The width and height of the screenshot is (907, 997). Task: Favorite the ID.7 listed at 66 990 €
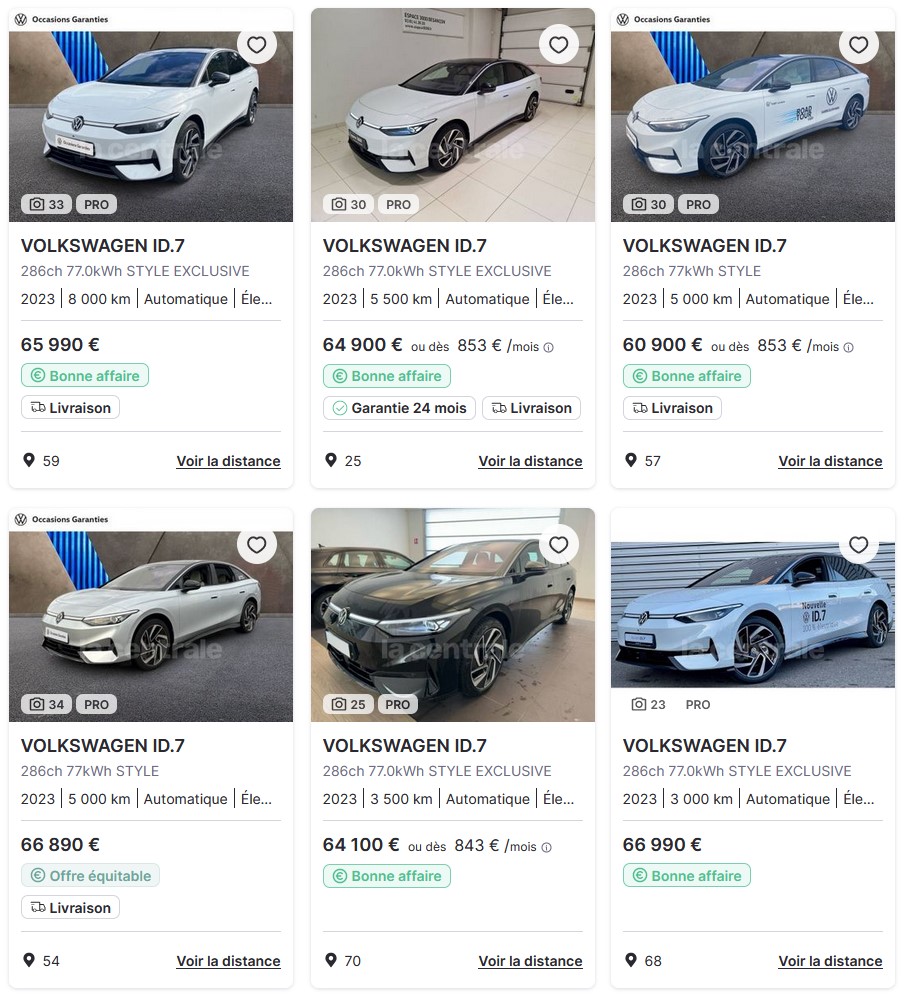pyautogui.click(x=858, y=545)
